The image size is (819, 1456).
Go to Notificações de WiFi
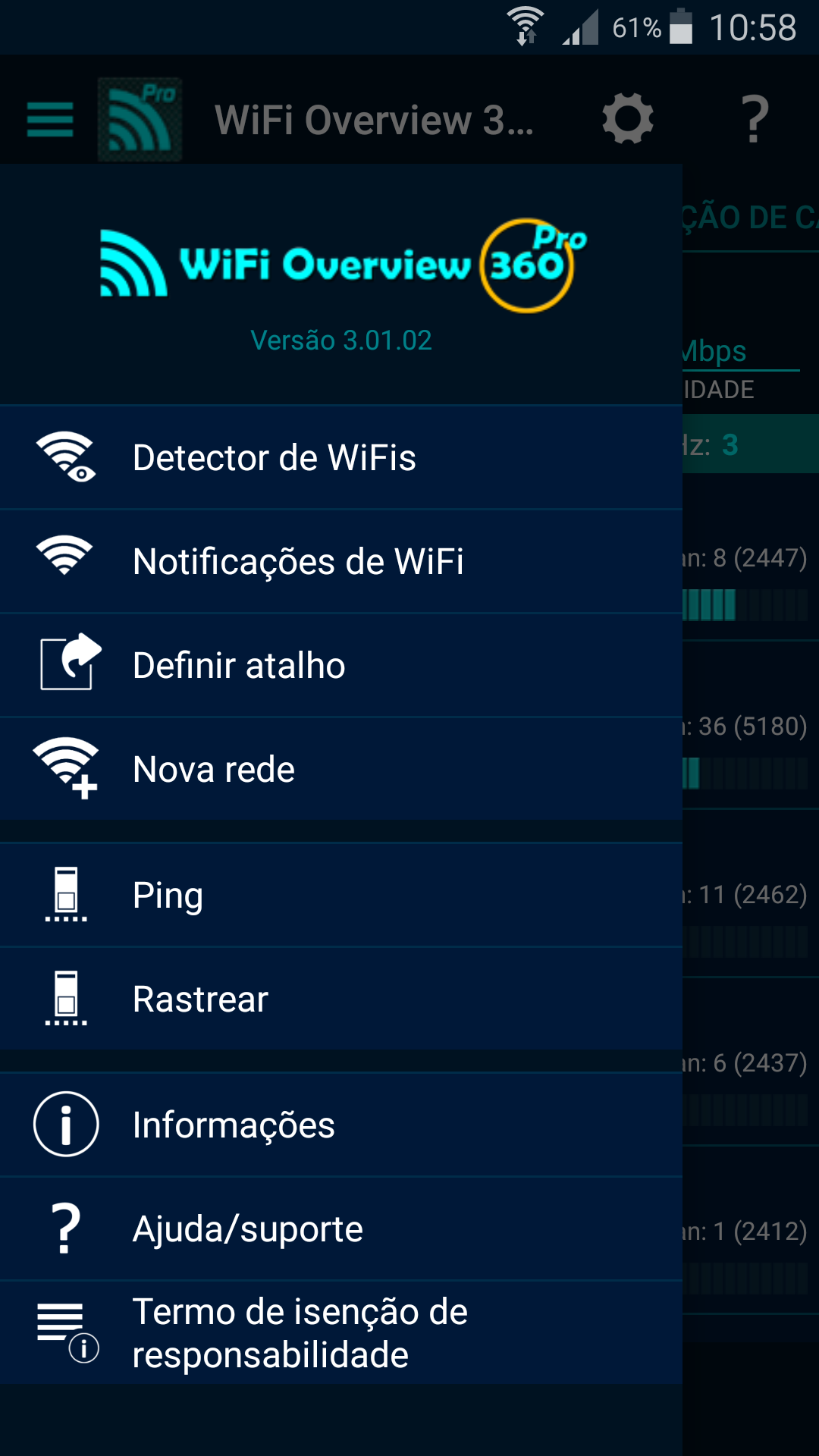click(341, 562)
